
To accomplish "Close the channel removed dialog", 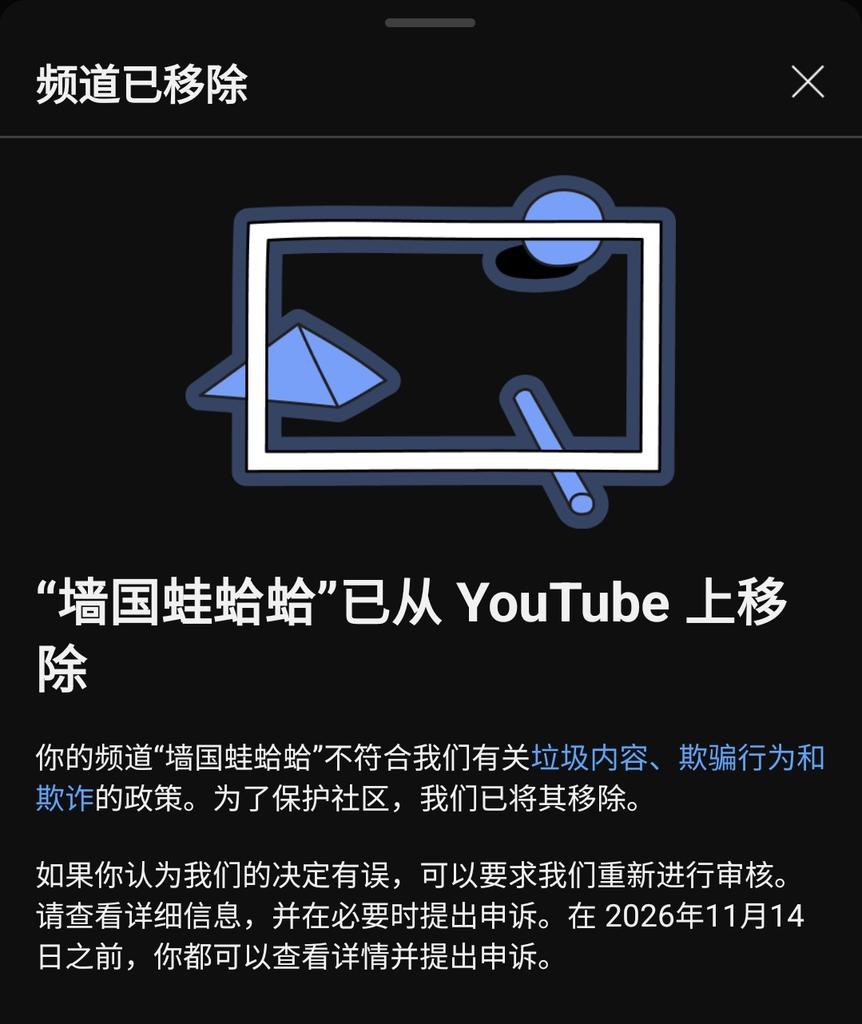I will (x=807, y=82).
